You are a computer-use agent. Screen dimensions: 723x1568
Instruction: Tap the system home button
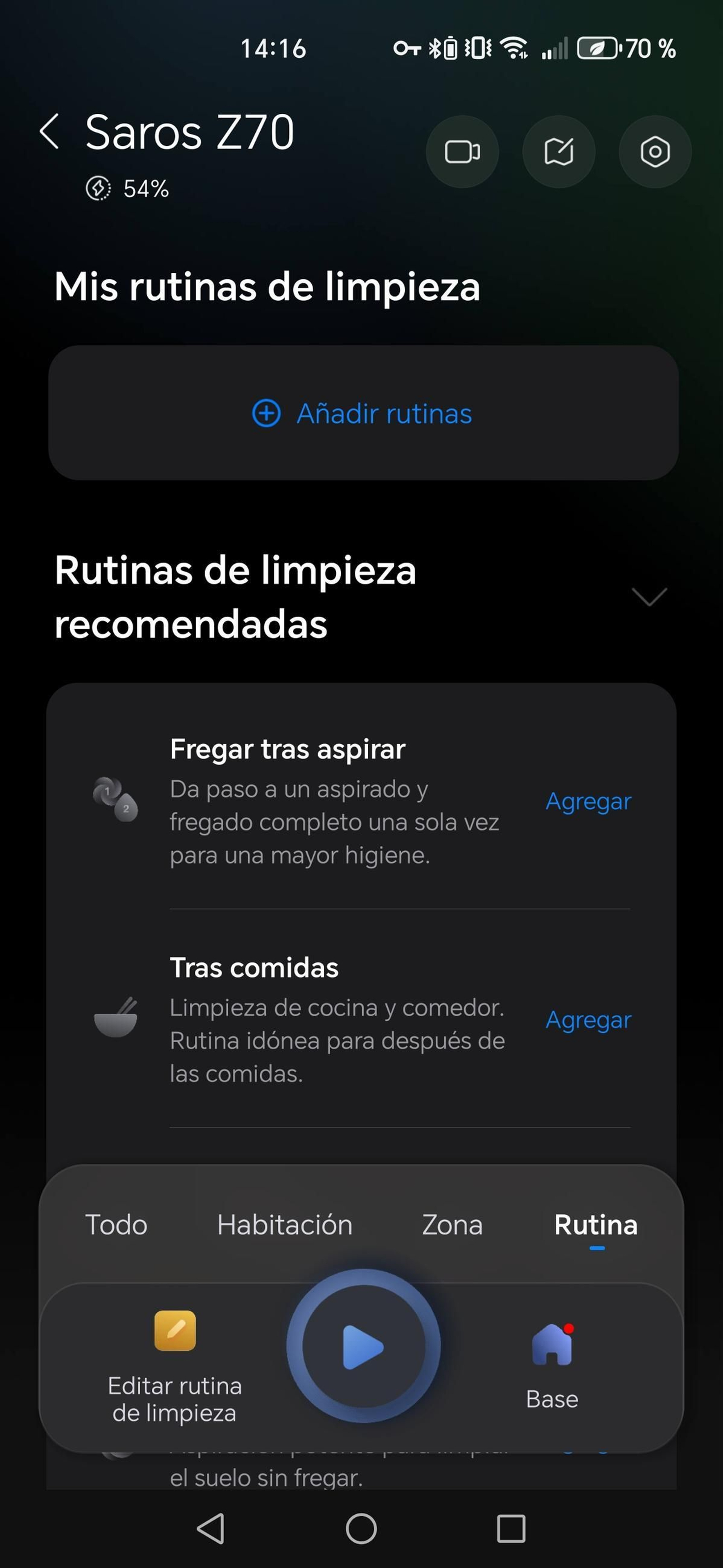(x=361, y=1528)
